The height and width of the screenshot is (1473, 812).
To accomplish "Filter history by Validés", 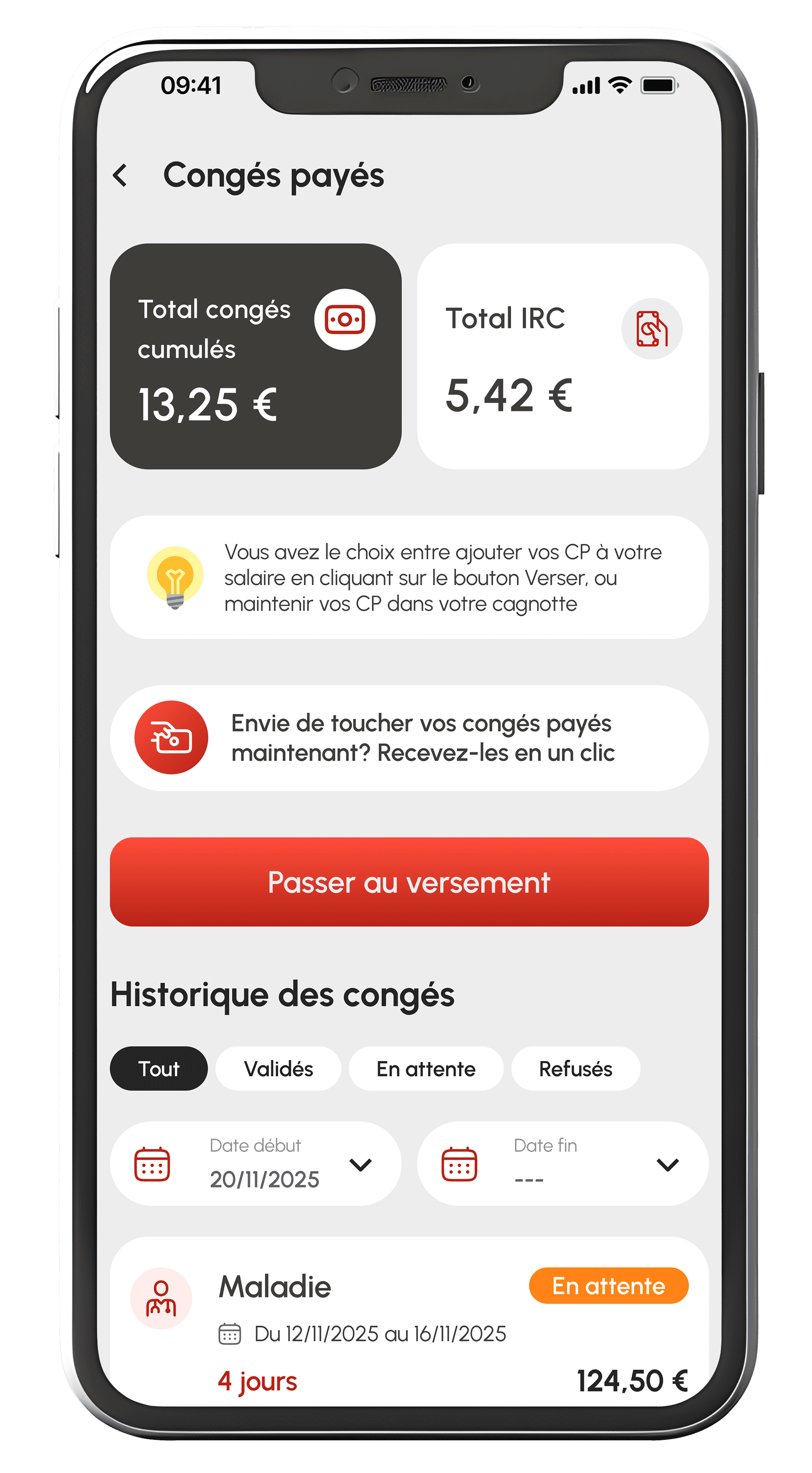I will 278,1069.
